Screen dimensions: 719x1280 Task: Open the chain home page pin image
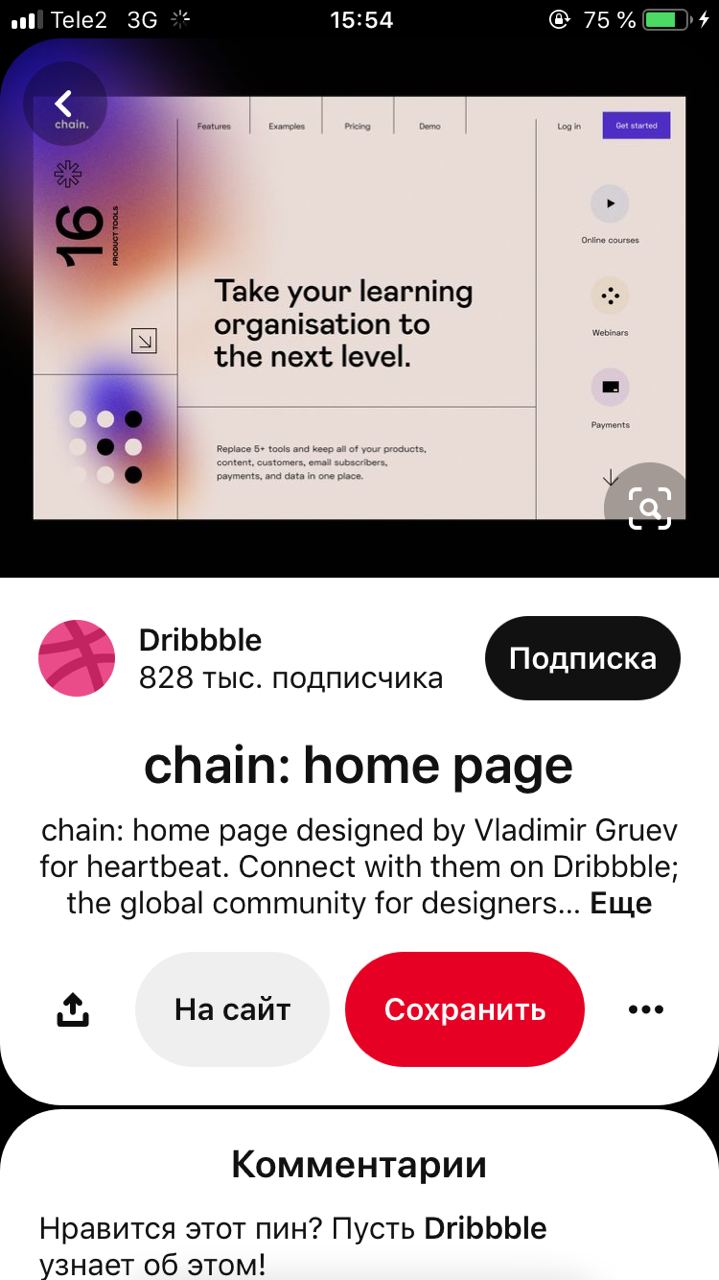click(360, 310)
